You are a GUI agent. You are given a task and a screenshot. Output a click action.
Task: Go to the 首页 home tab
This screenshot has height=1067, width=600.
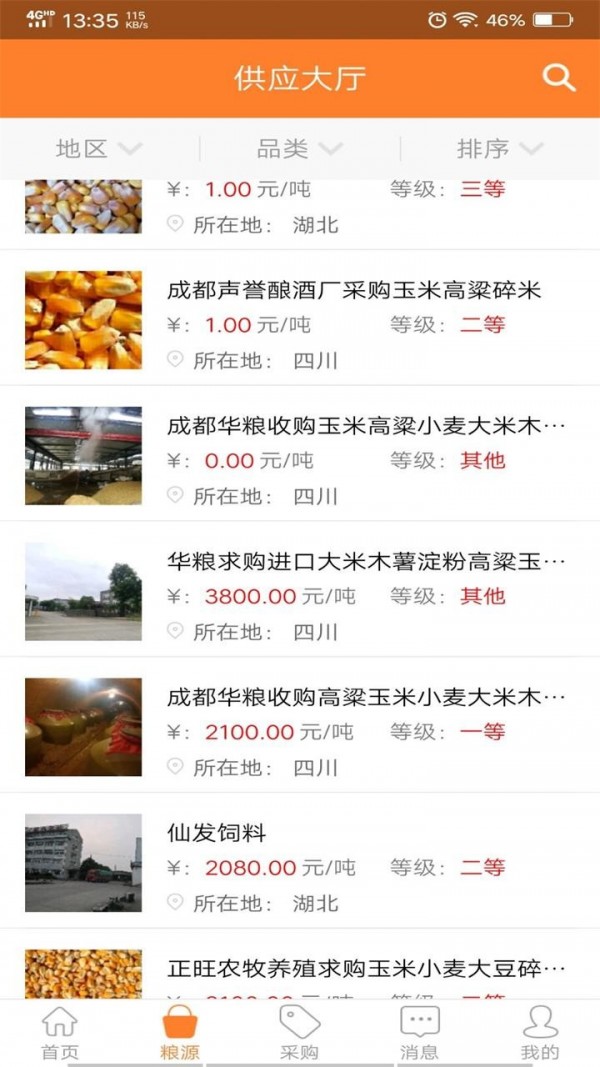point(60,1033)
